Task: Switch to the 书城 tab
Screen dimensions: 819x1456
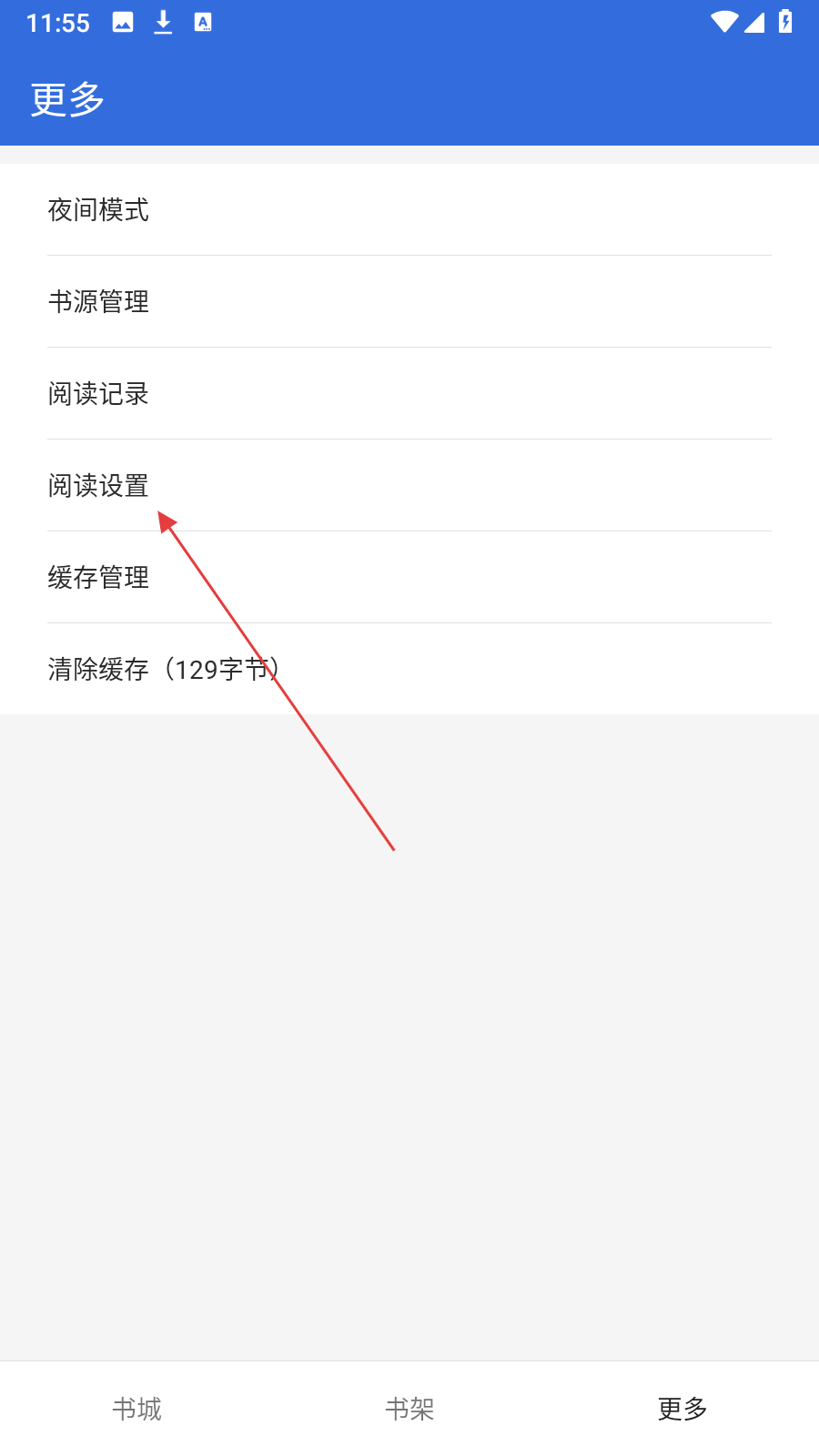Action: 136,1409
